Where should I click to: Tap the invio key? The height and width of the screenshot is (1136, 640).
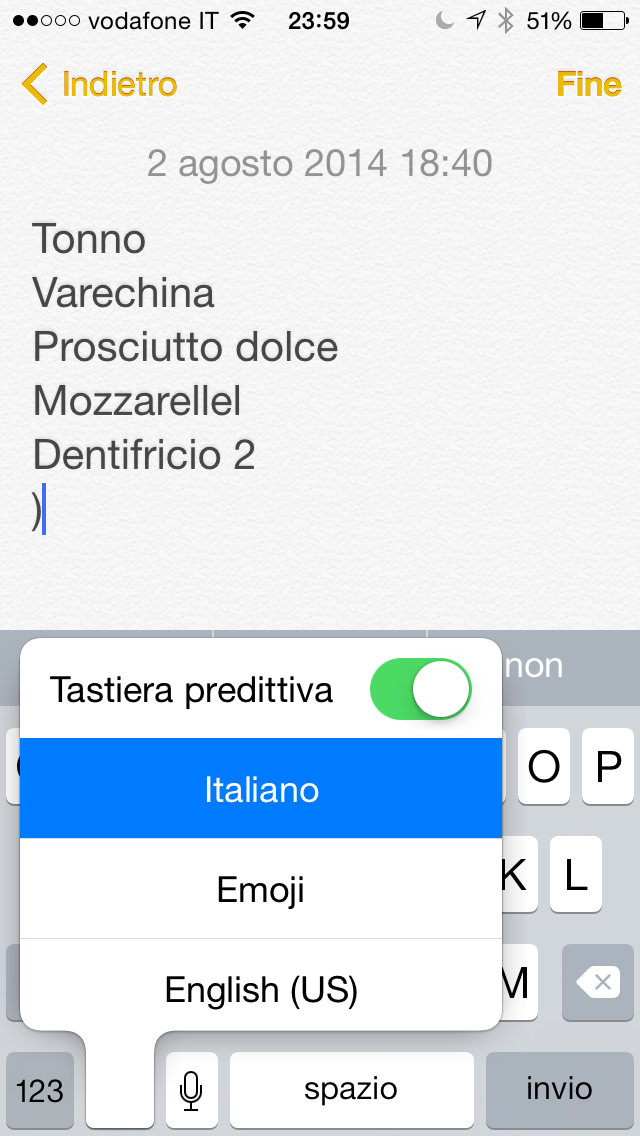pyautogui.click(x=559, y=1089)
